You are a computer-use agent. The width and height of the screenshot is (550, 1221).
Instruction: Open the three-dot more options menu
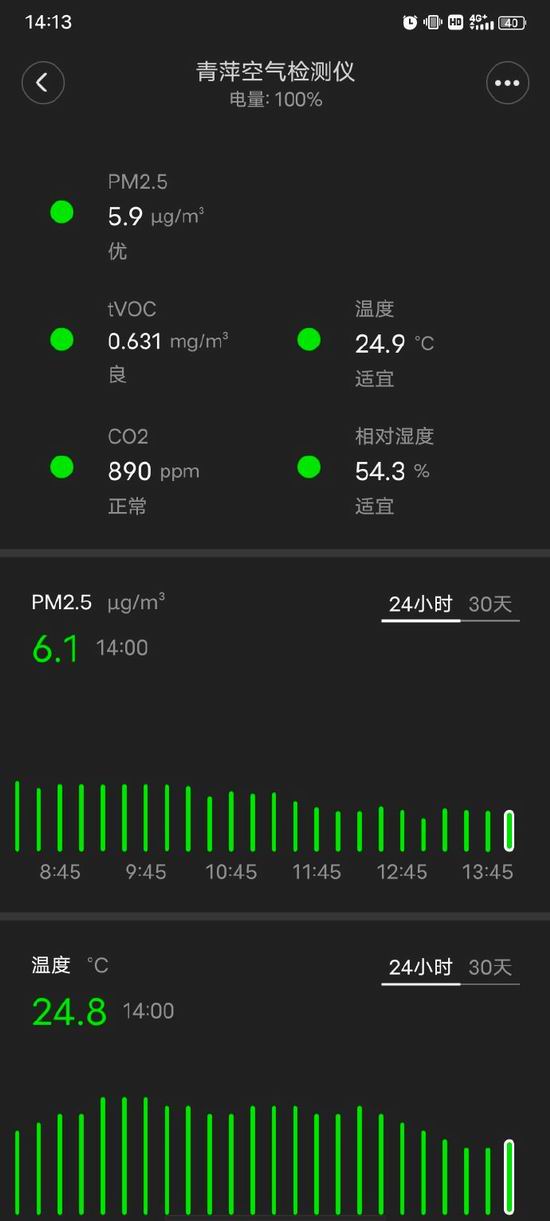pyautogui.click(x=507, y=83)
